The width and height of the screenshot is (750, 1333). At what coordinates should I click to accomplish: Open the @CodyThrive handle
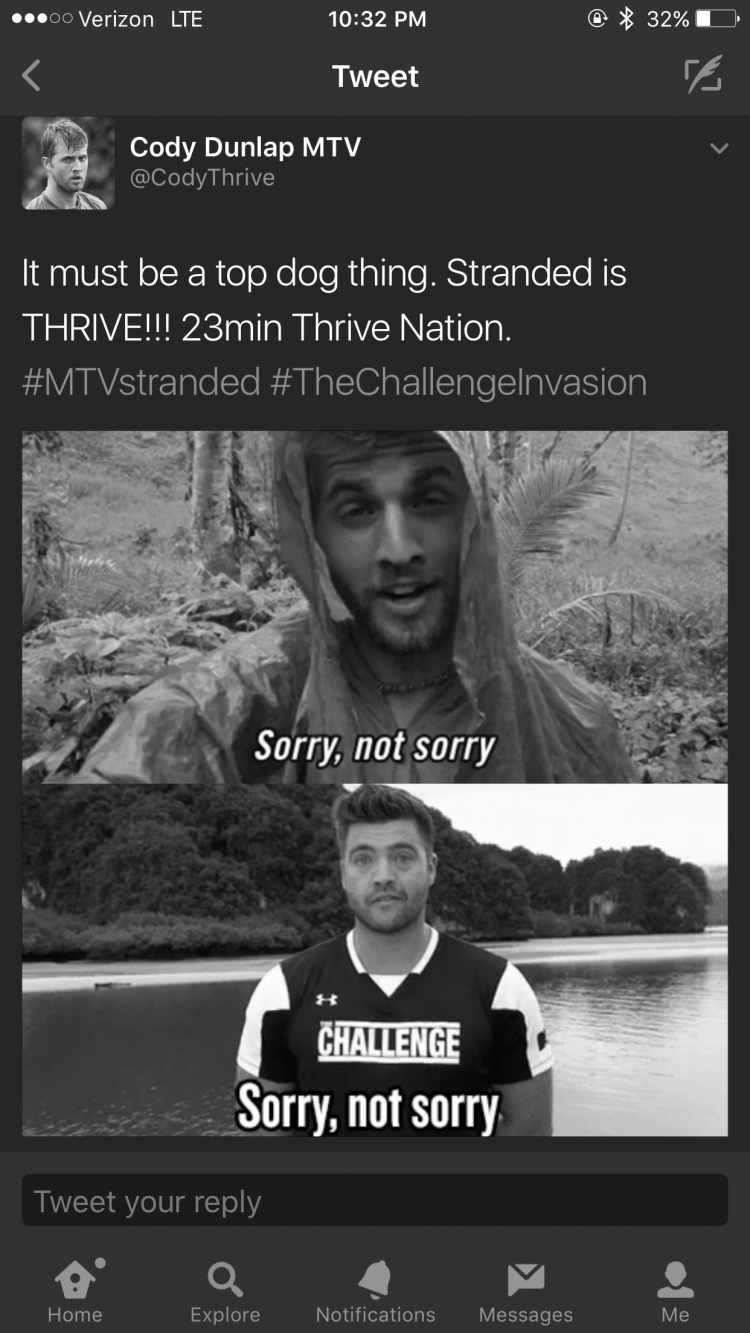(x=202, y=178)
